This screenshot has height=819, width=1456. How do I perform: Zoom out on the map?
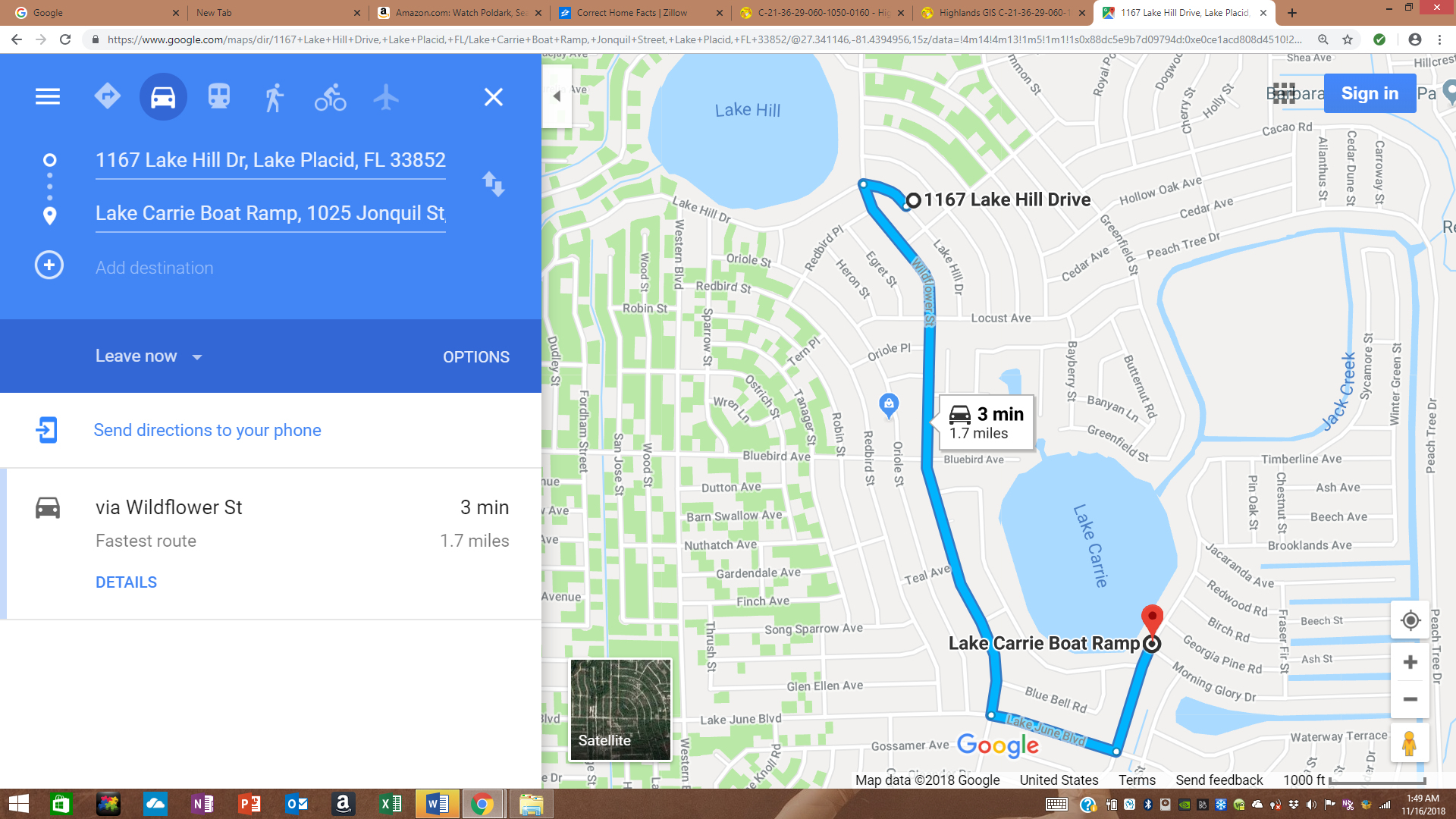coord(1410,699)
